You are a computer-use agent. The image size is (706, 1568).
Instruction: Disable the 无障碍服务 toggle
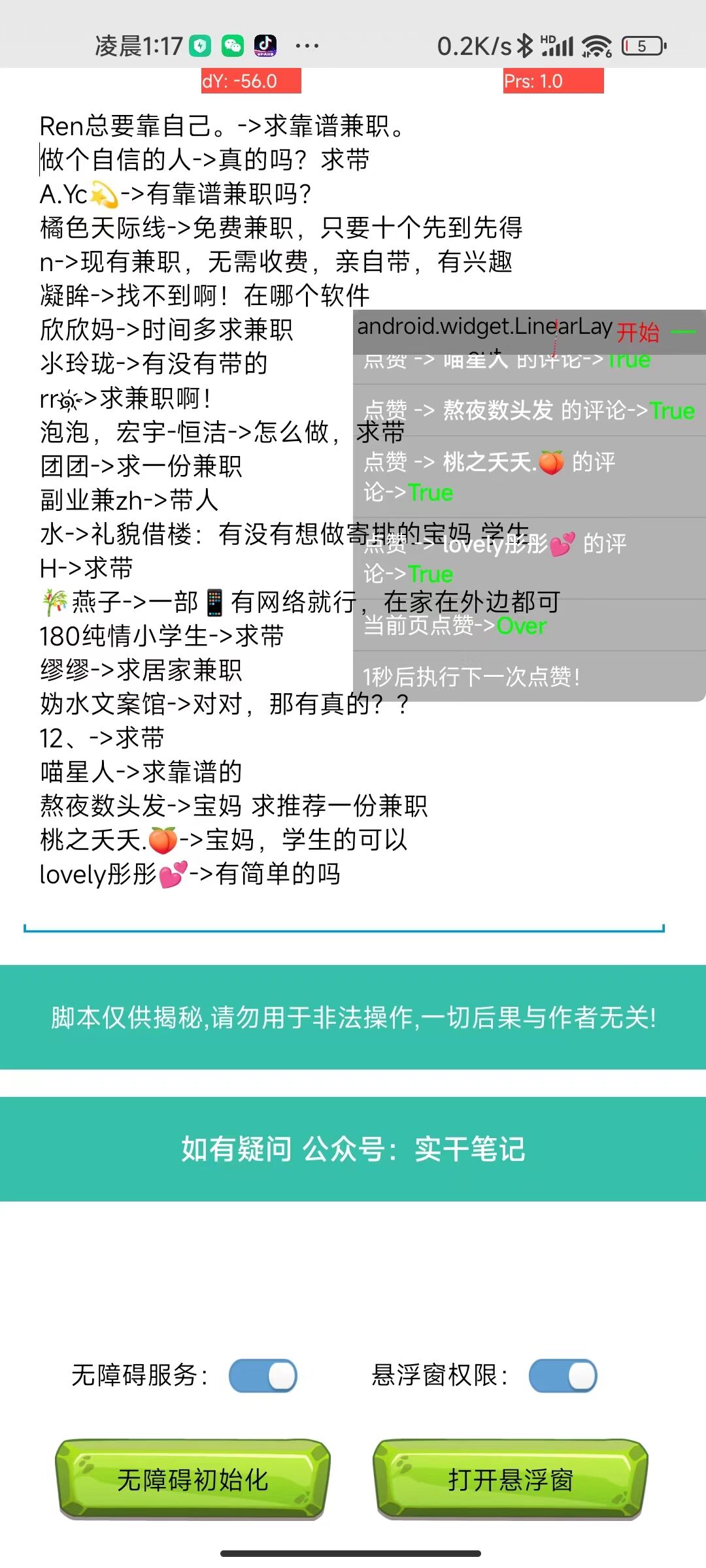[x=264, y=1375]
